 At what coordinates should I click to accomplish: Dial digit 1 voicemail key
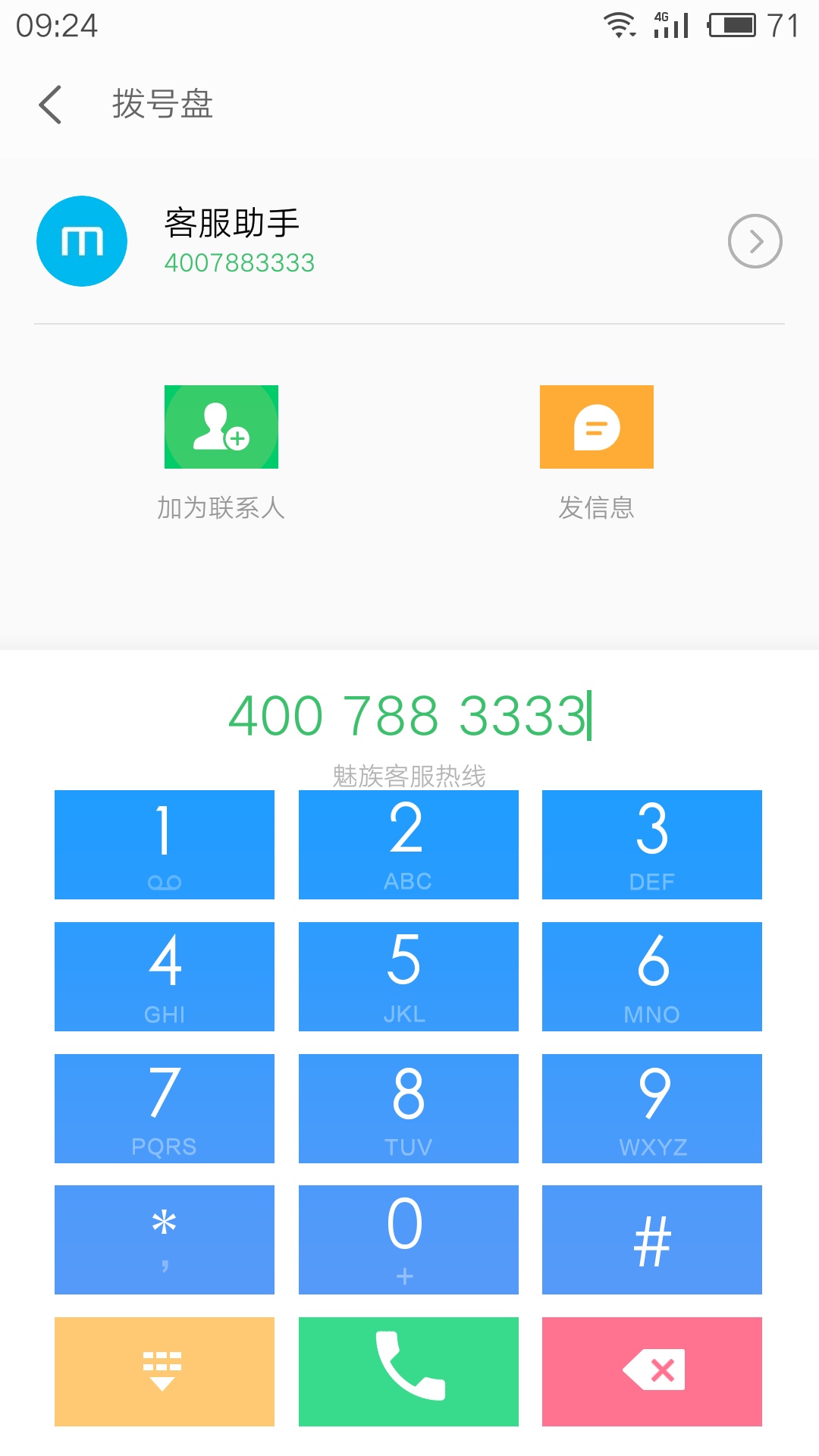165,845
